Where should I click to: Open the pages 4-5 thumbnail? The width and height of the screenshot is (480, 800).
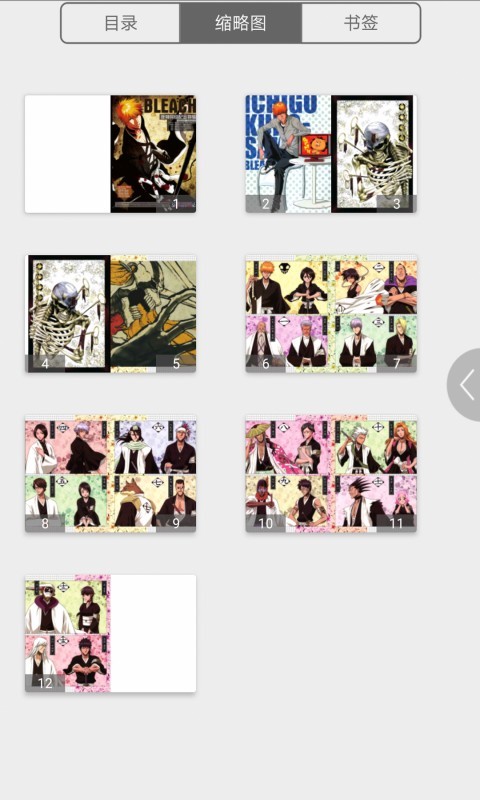(110, 313)
